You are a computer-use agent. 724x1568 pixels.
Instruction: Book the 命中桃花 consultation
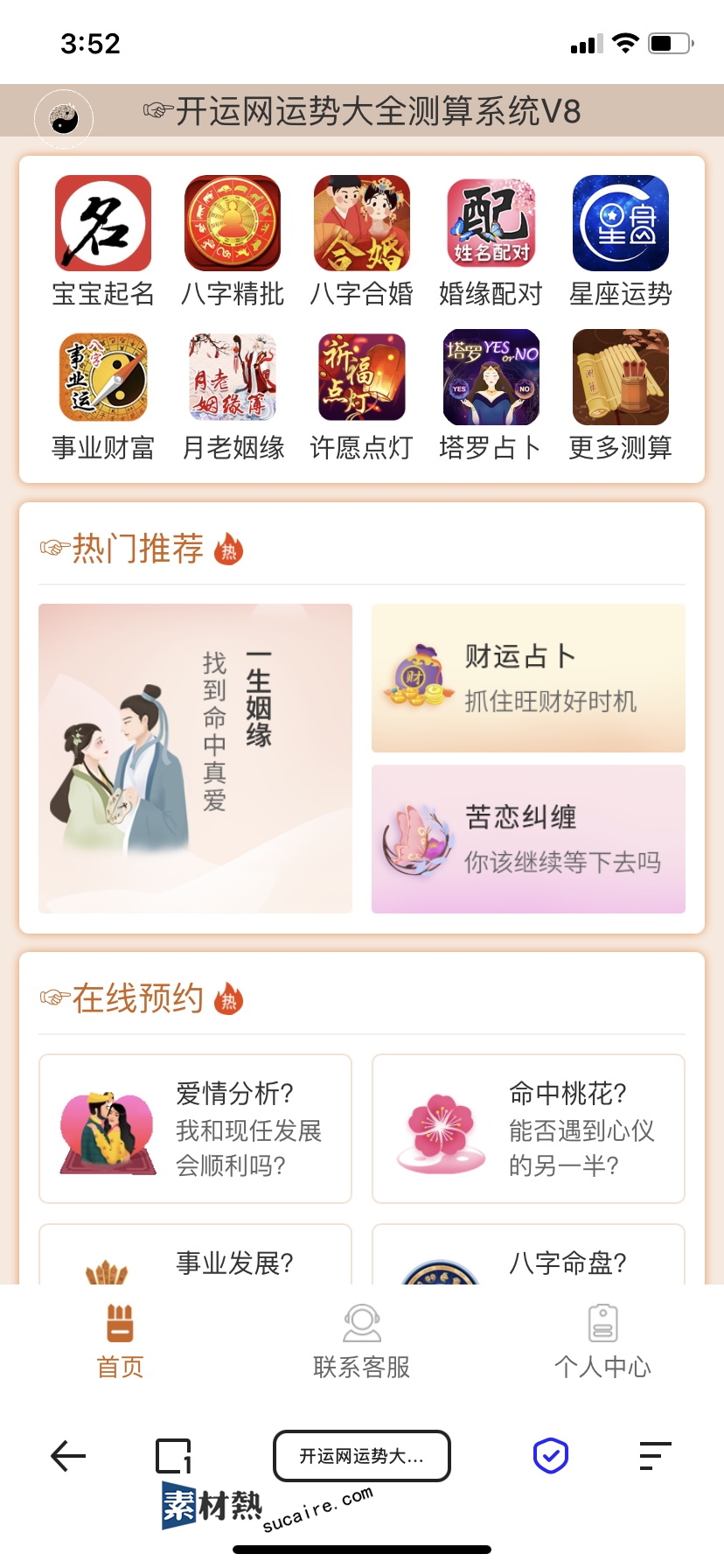point(528,1129)
